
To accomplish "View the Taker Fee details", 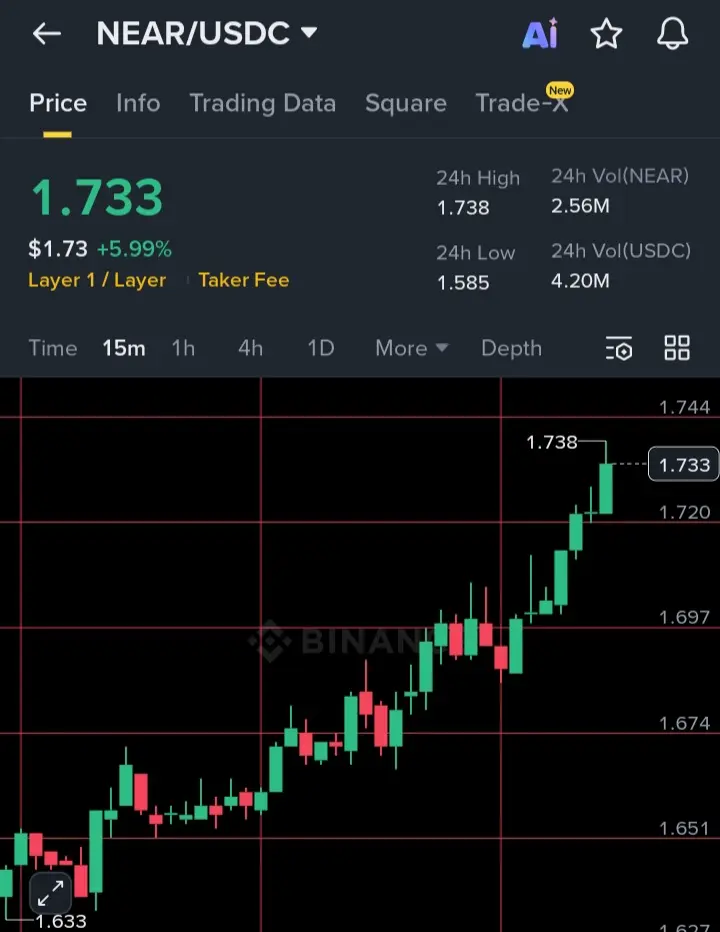I will point(243,280).
